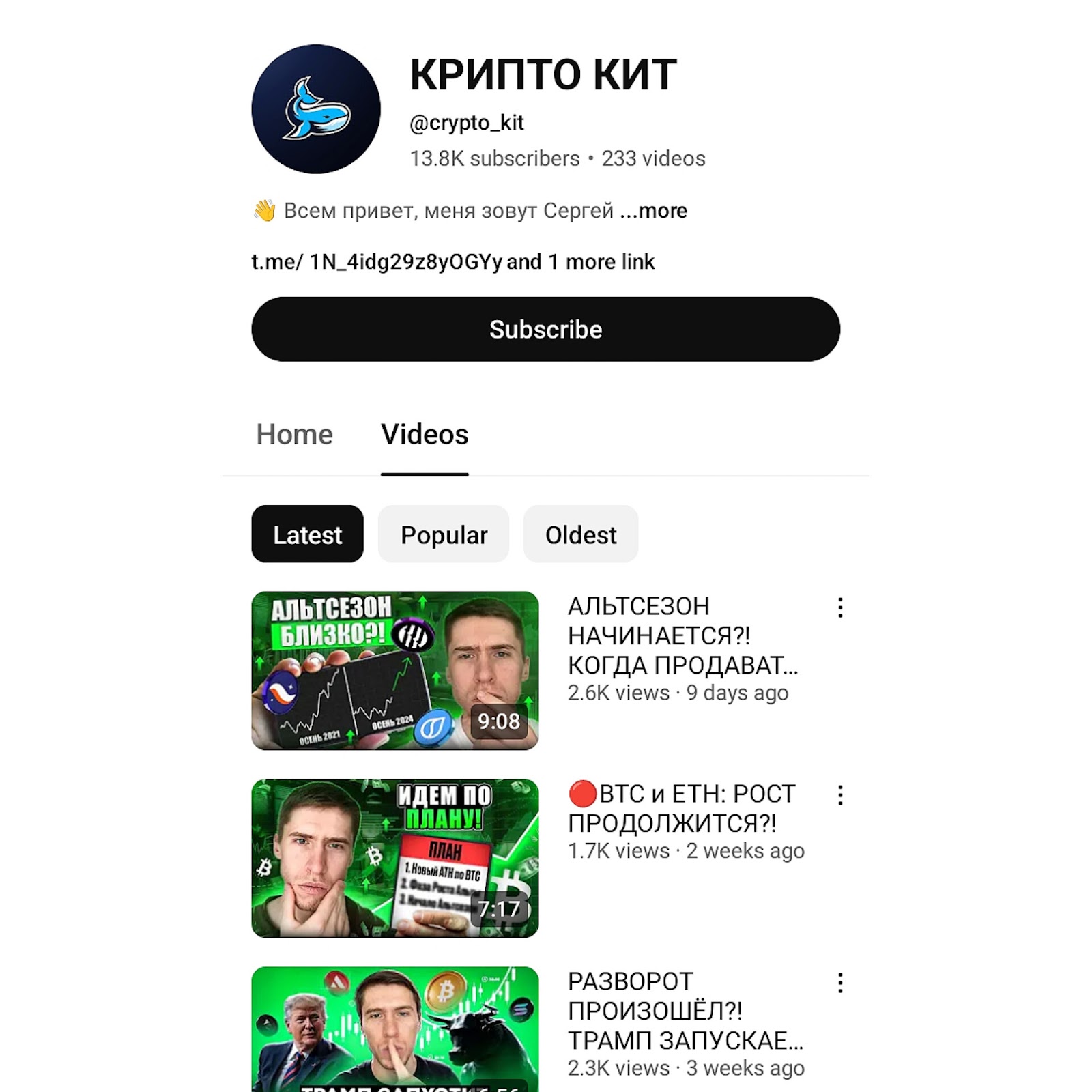Show Oldest videos first
Viewport: 1092px width, 1092px height.
click(580, 534)
